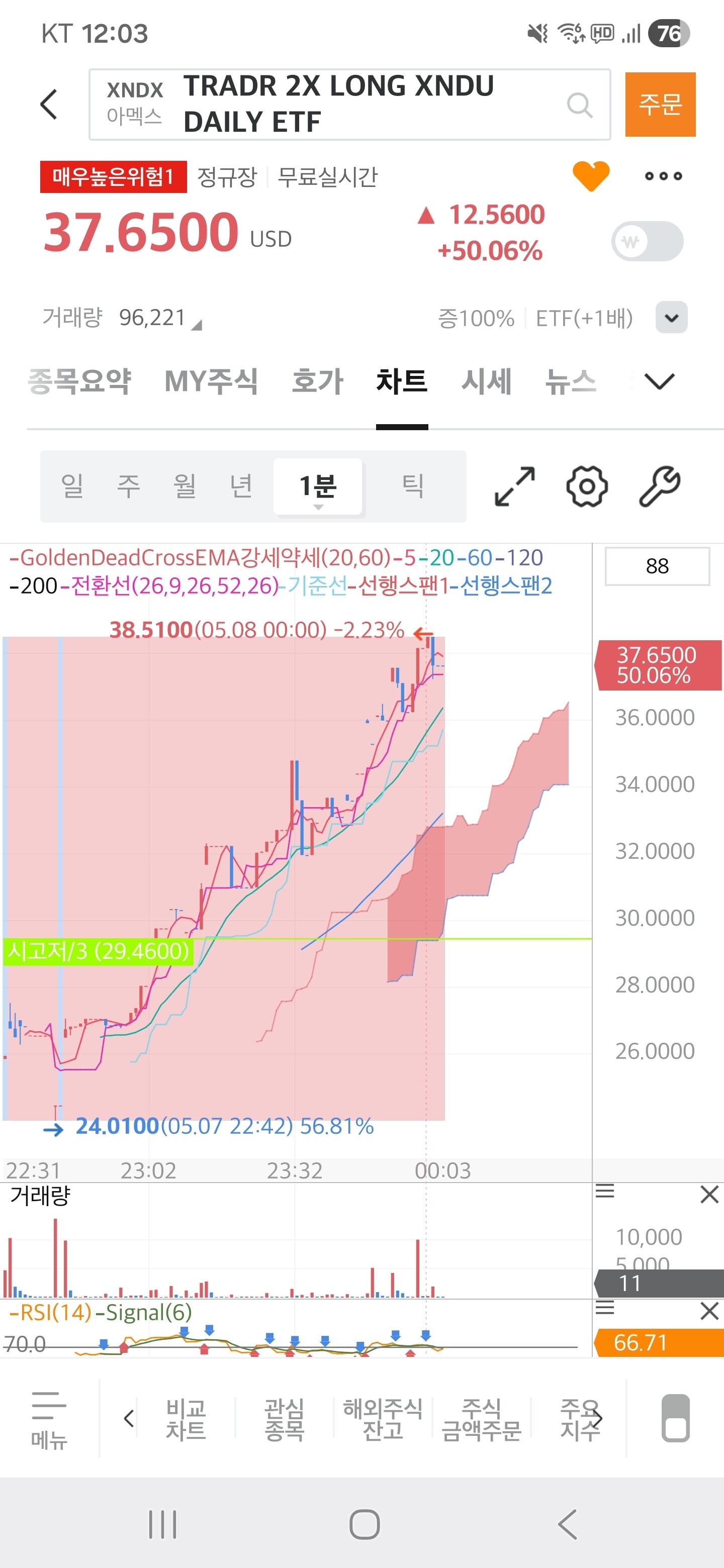Open the 메뉴 menu button
The image size is (724, 1568).
point(49,1419)
